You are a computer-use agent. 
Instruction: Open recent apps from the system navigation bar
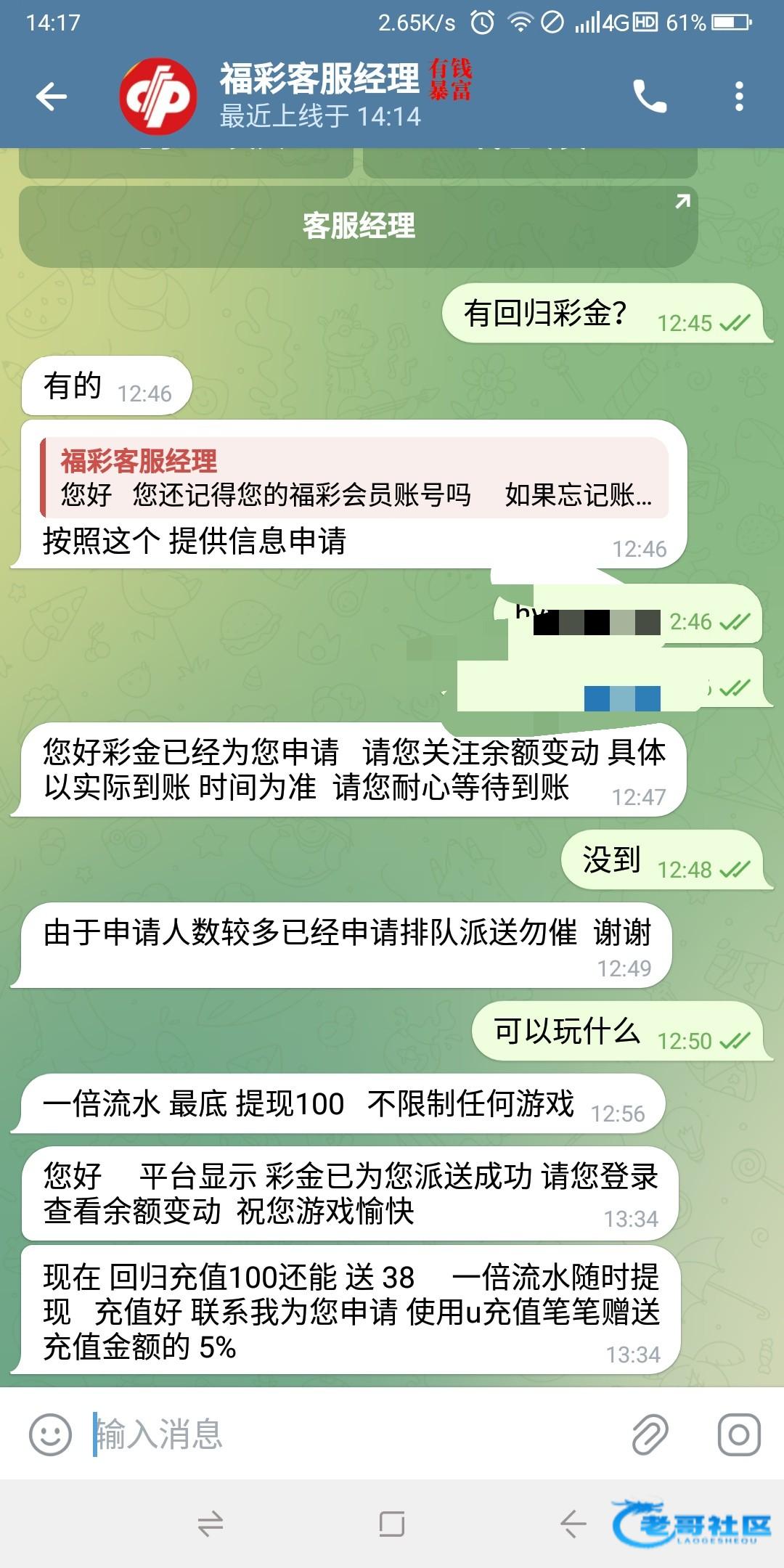[x=211, y=1524]
